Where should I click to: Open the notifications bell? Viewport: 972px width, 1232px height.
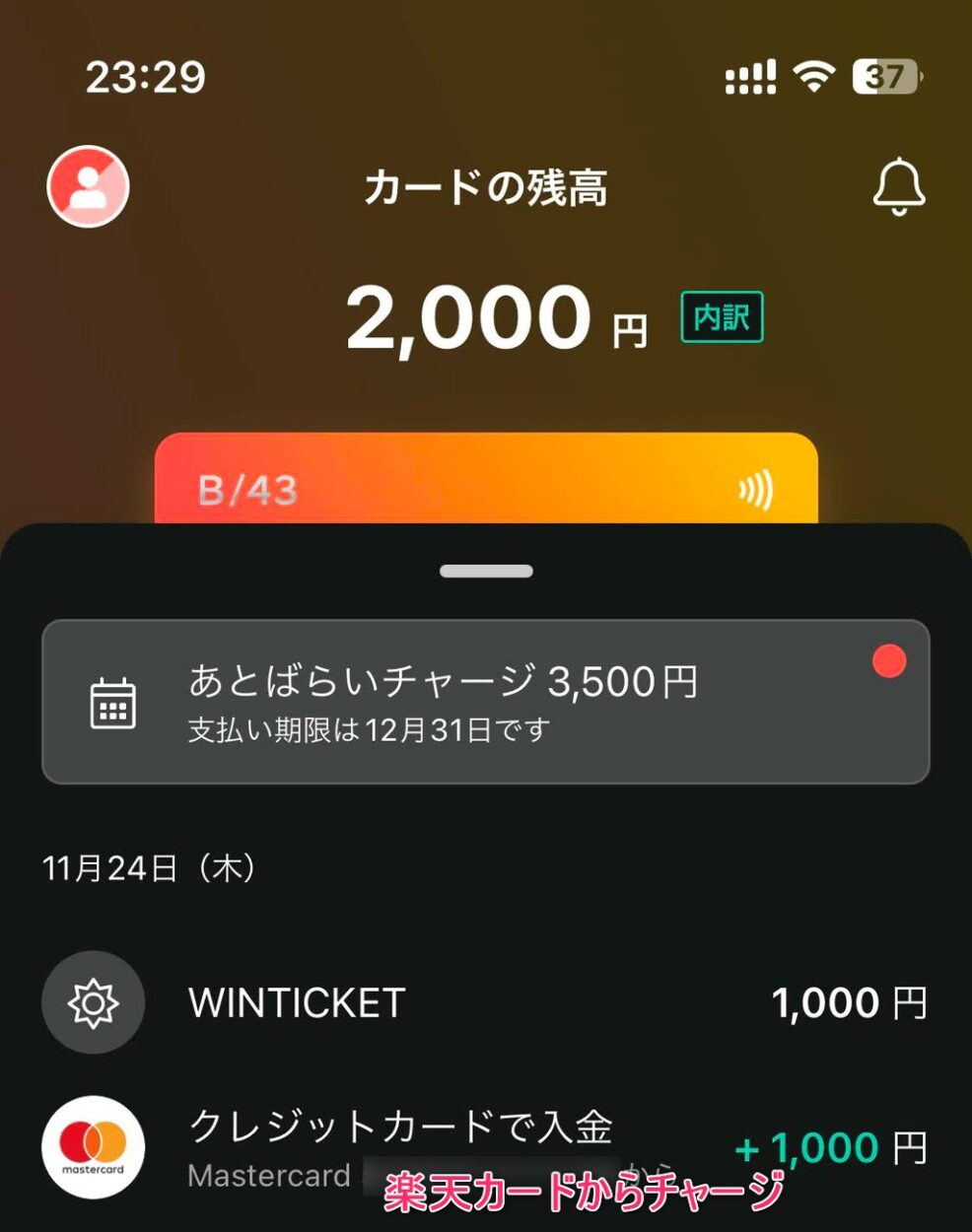click(x=898, y=186)
